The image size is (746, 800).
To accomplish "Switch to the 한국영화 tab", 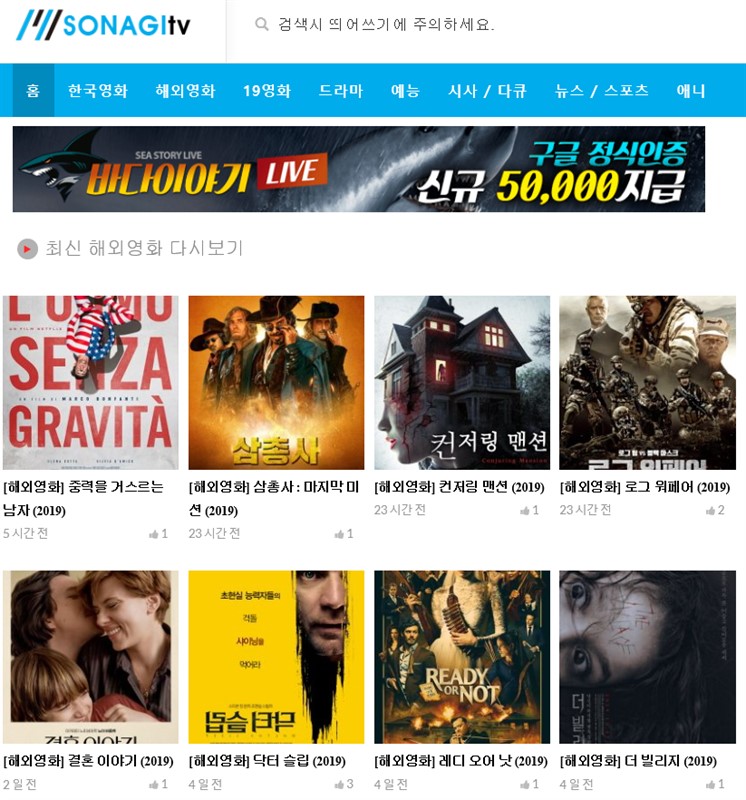I will (x=98, y=91).
